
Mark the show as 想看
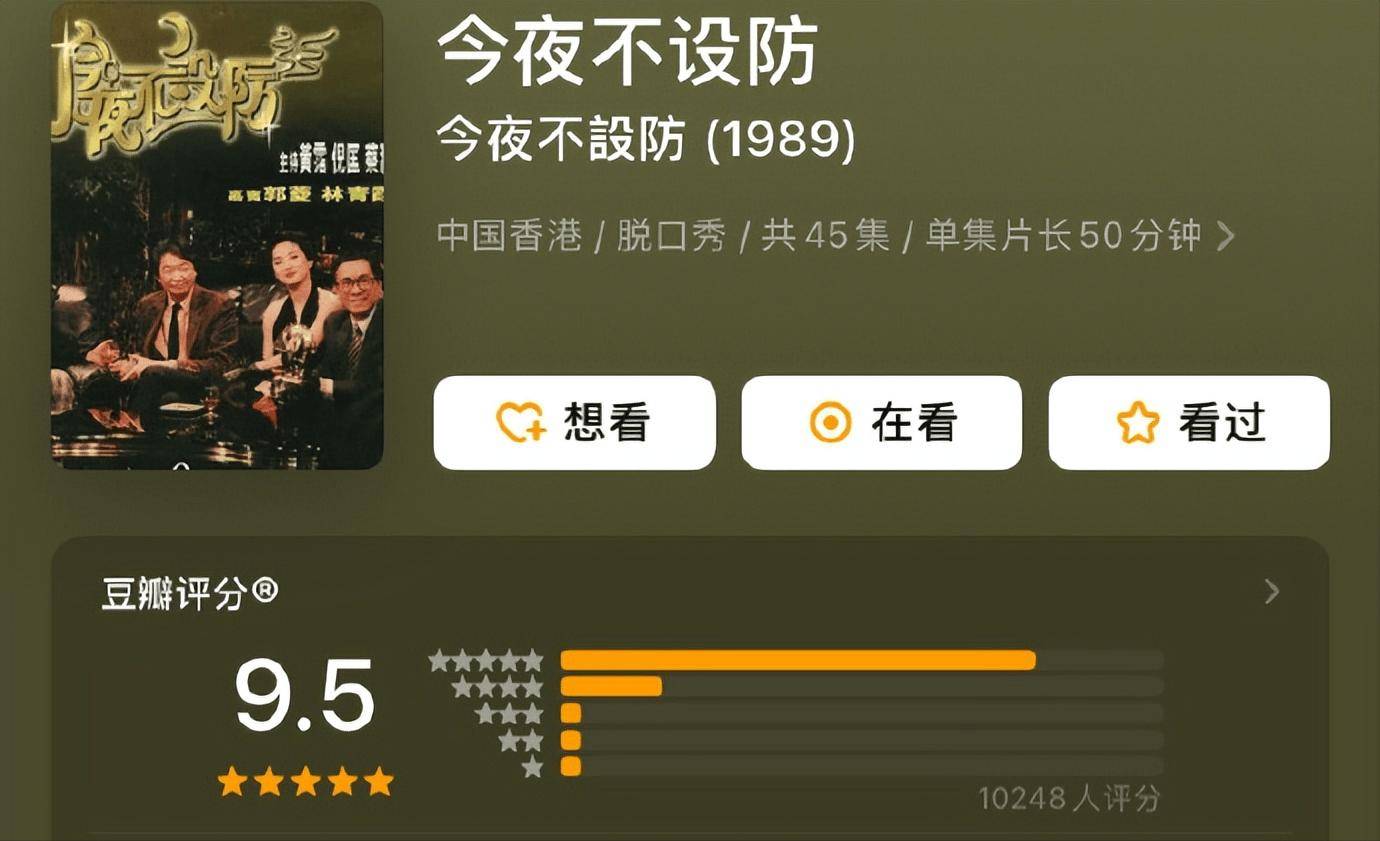pos(574,423)
